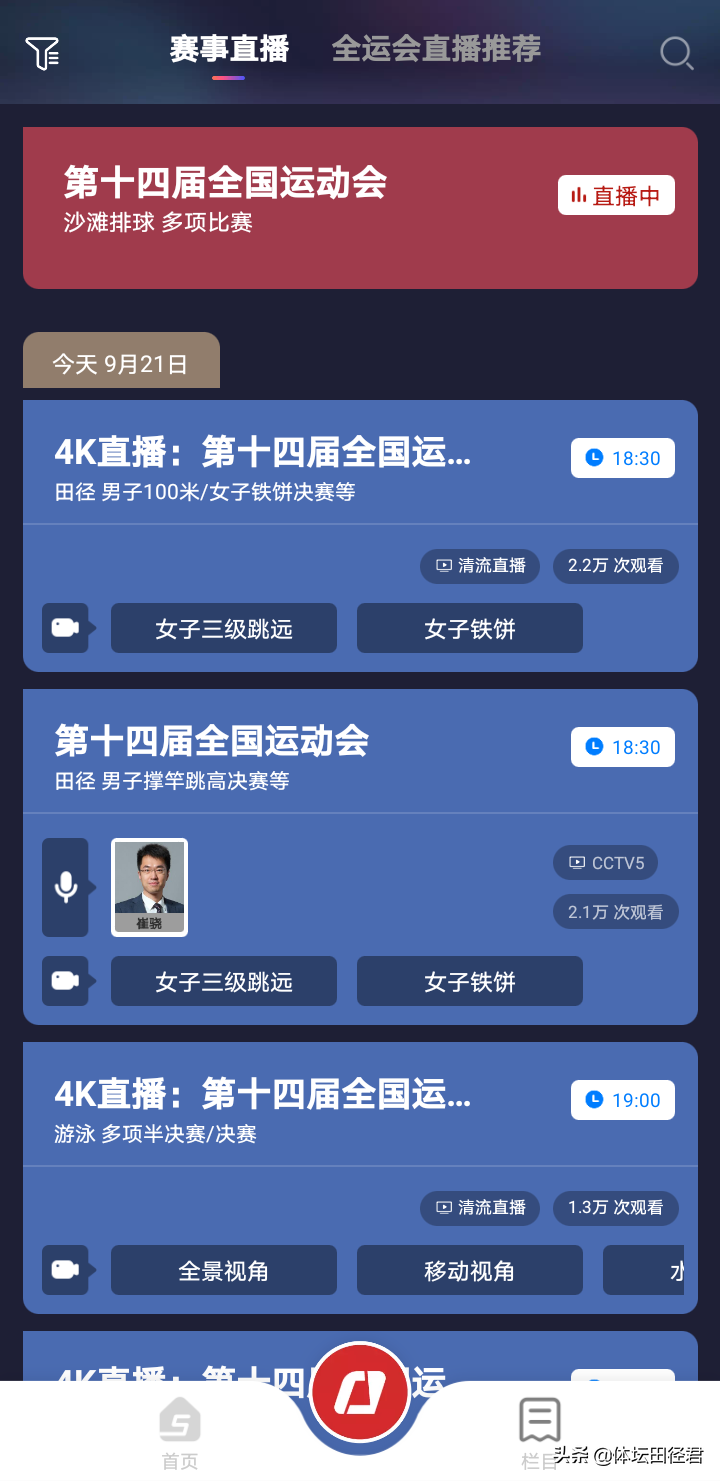This screenshot has height=1481, width=720.
Task: Select the 赛事直播 tab
Action: [x=231, y=46]
